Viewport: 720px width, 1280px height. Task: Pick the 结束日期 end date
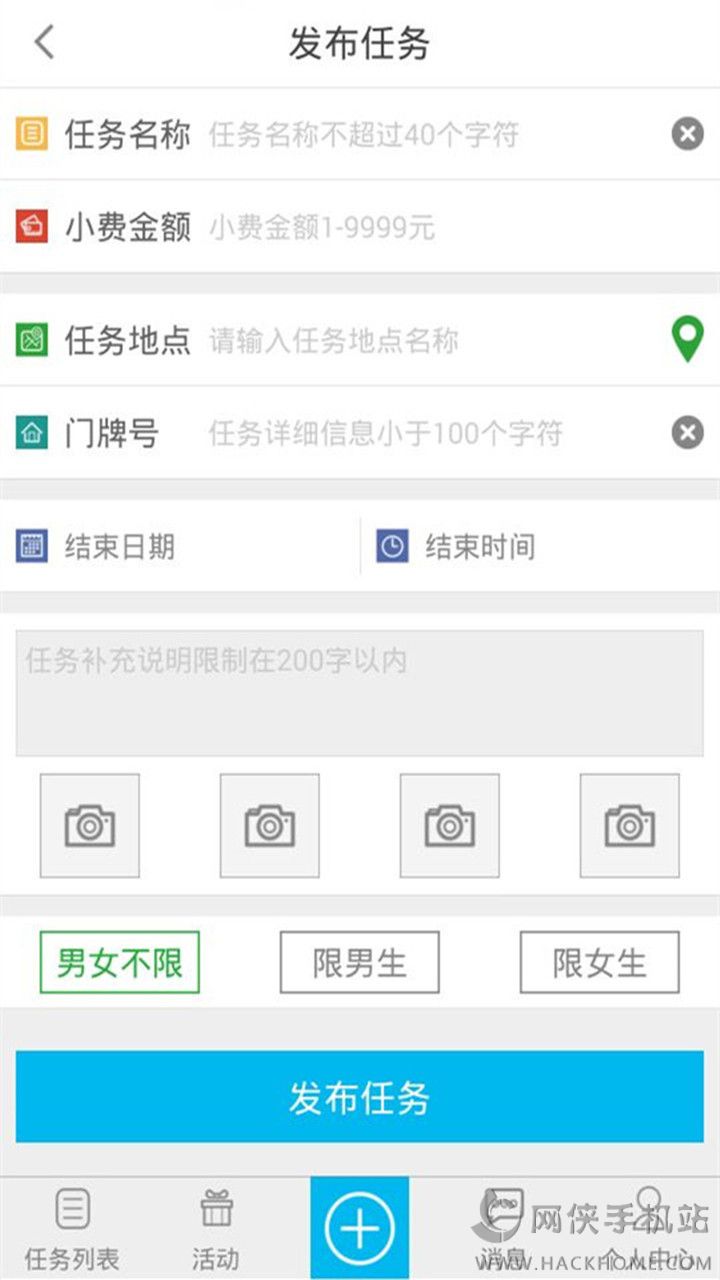(x=180, y=547)
